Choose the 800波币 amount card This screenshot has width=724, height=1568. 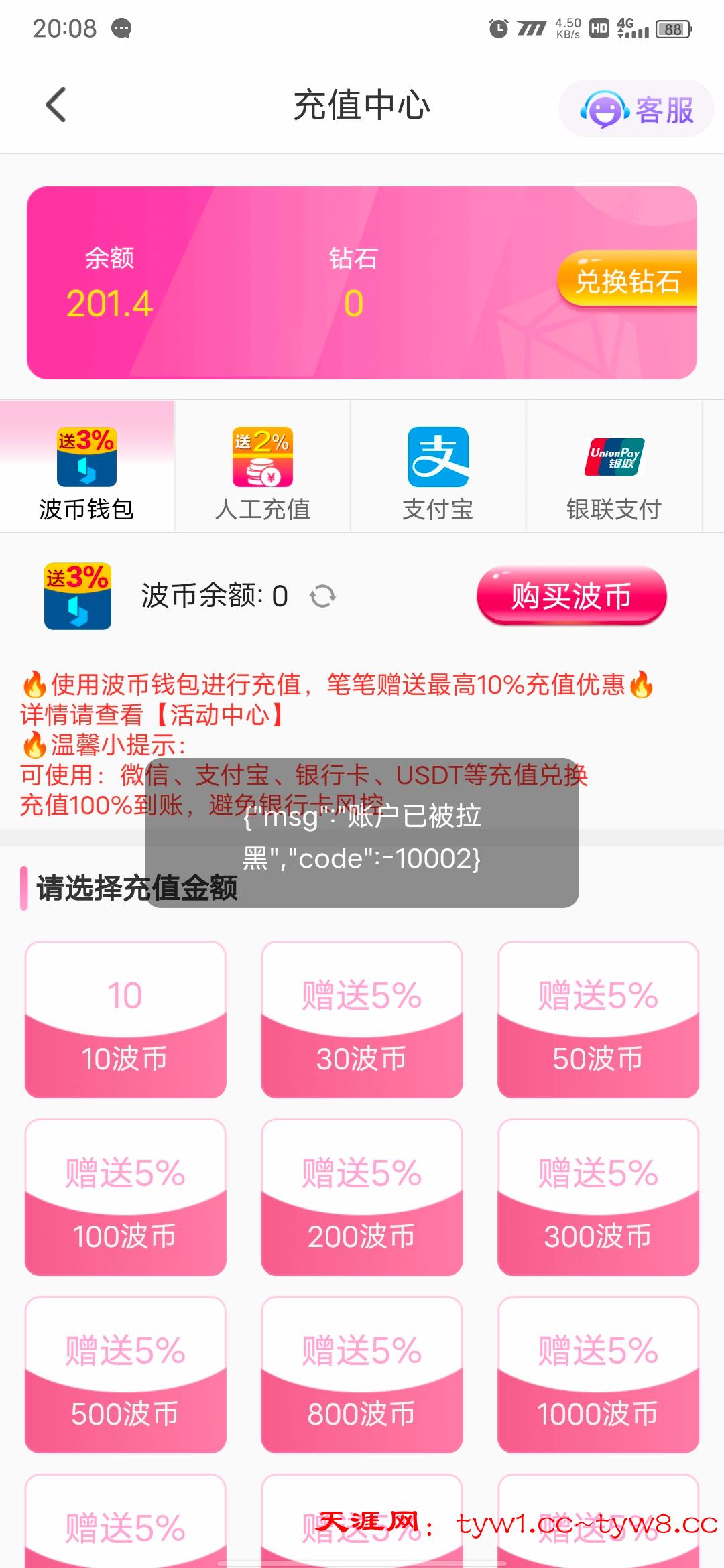tap(361, 1375)
